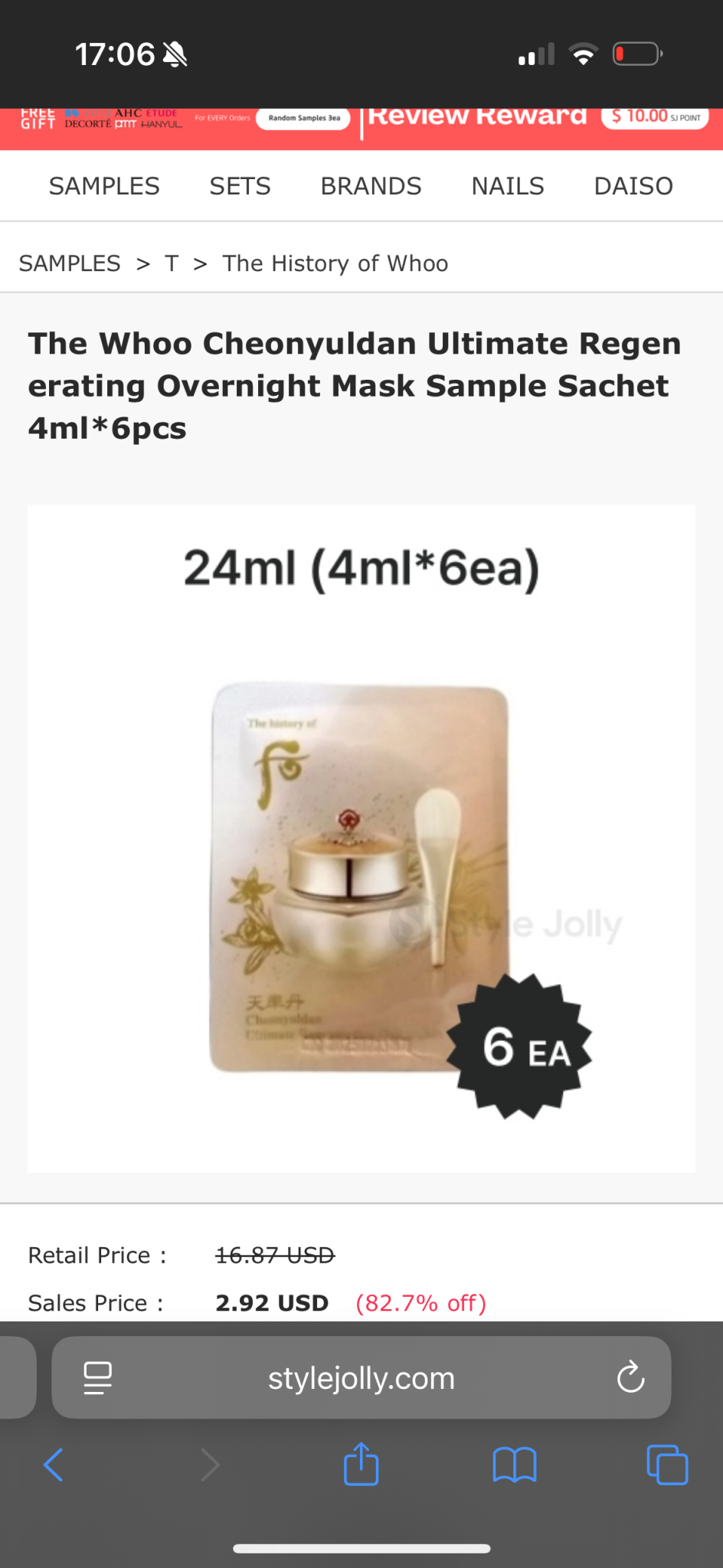The image size is (723, 1568).
Task: Open the page format menu icon
Action: [x=97, y=1378]
